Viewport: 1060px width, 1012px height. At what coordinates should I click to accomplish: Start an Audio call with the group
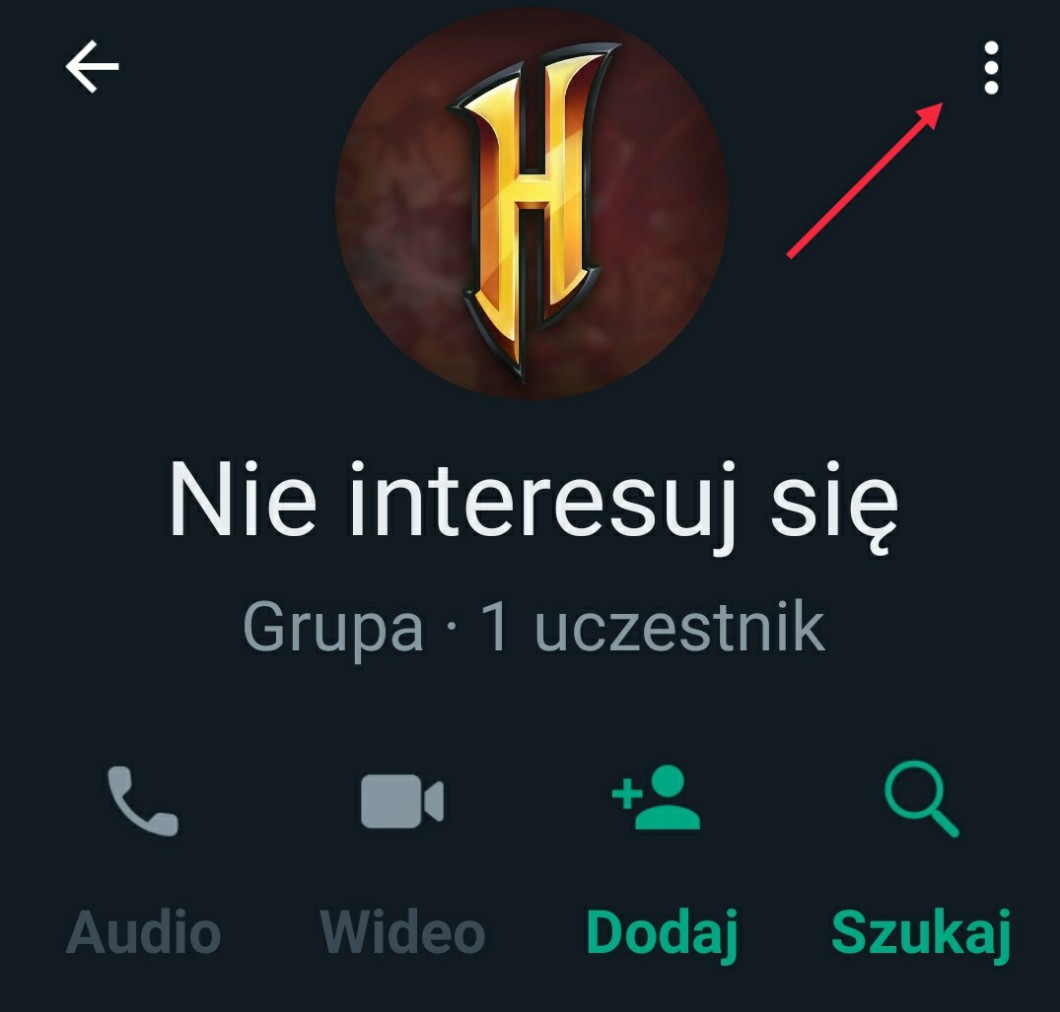pyautogui.click(x=143, y=855)
